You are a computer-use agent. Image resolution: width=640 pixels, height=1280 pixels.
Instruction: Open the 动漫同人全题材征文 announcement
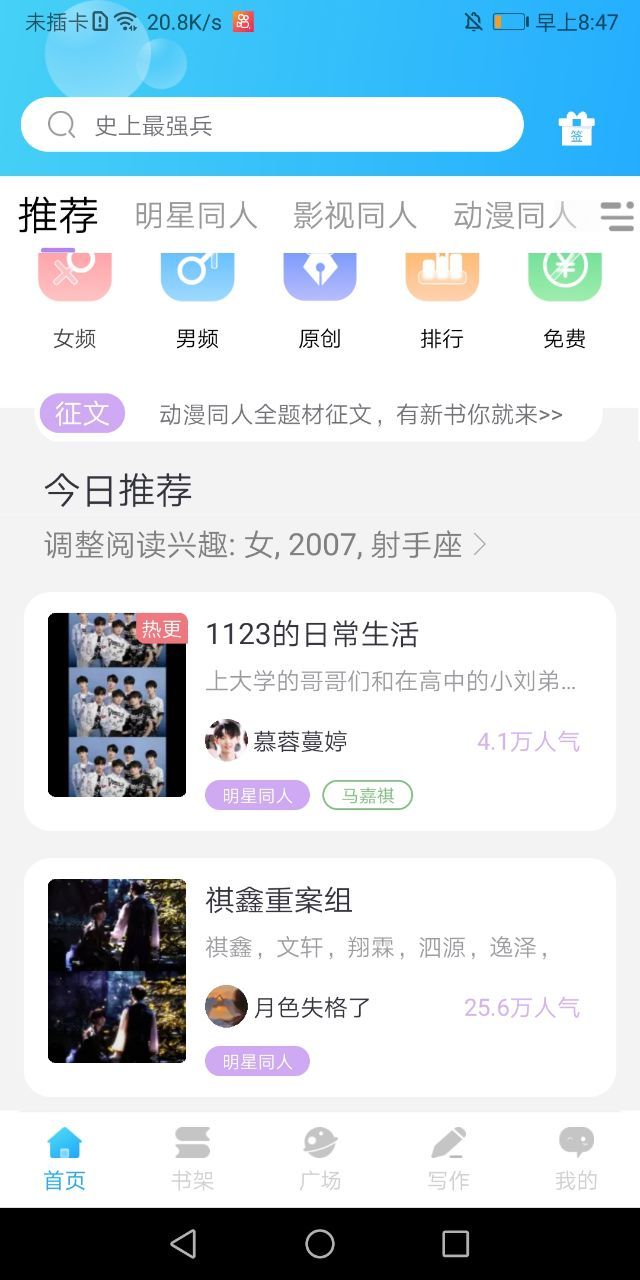320,414
